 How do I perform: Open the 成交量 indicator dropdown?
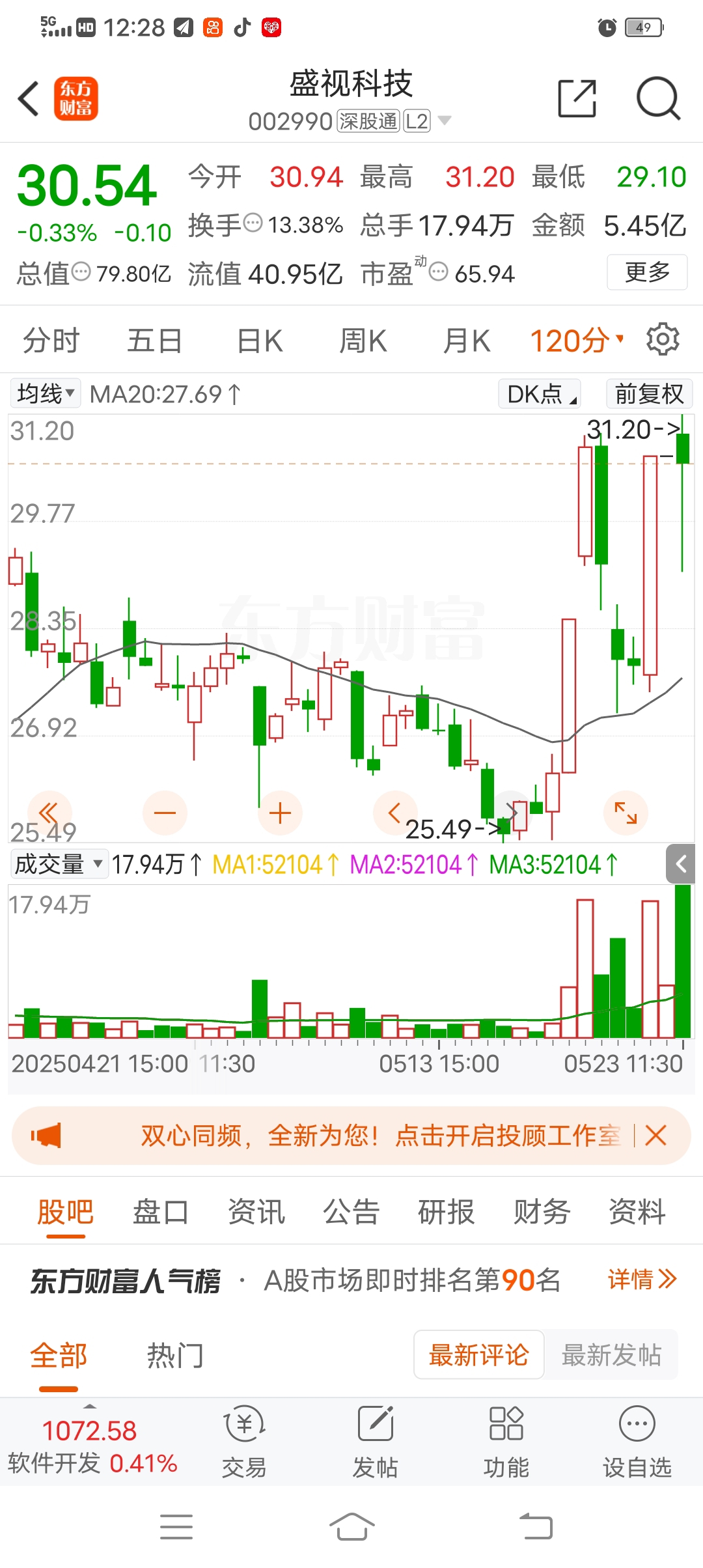pyautogui.click(x=59, y=864)
